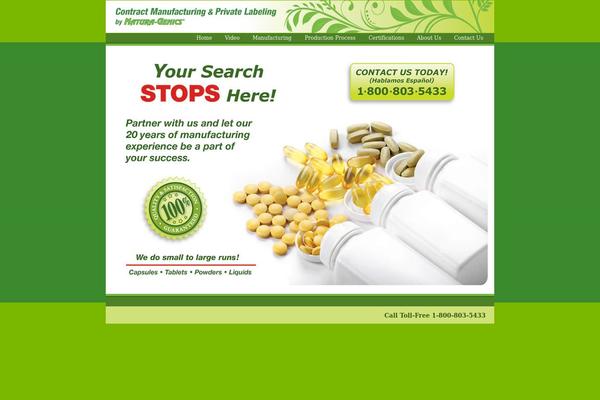This screenshot has width=600, height=400.
Task: Open the Manufacturing section
Action: (x=272, y=38)
